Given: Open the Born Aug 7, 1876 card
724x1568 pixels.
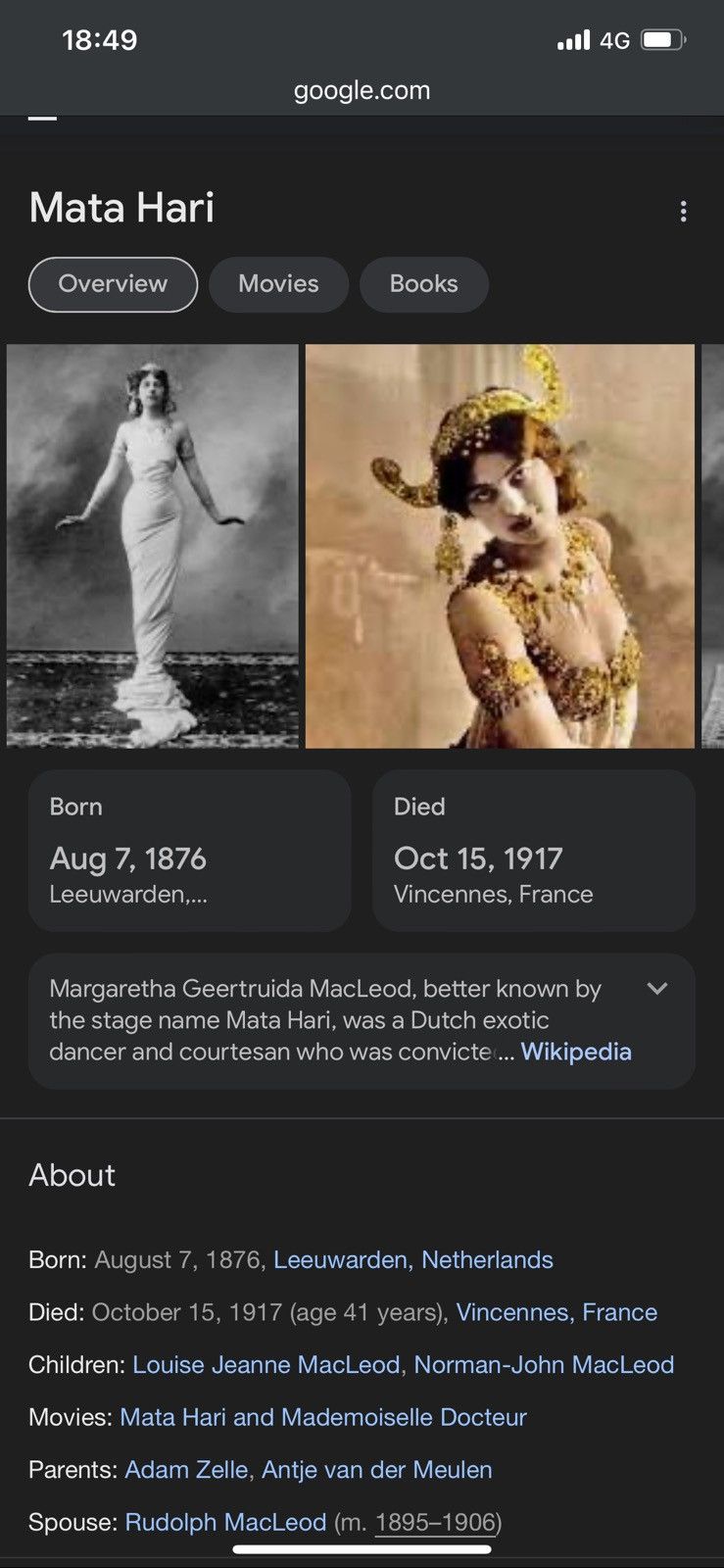Looking at the screenshot, I should 190,850.
